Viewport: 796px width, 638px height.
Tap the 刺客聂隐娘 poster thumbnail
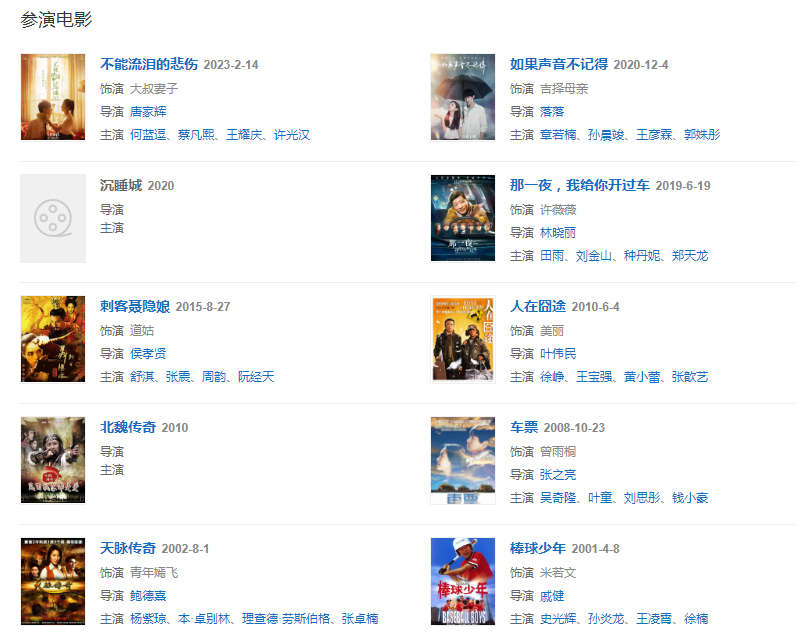point(53,339)
